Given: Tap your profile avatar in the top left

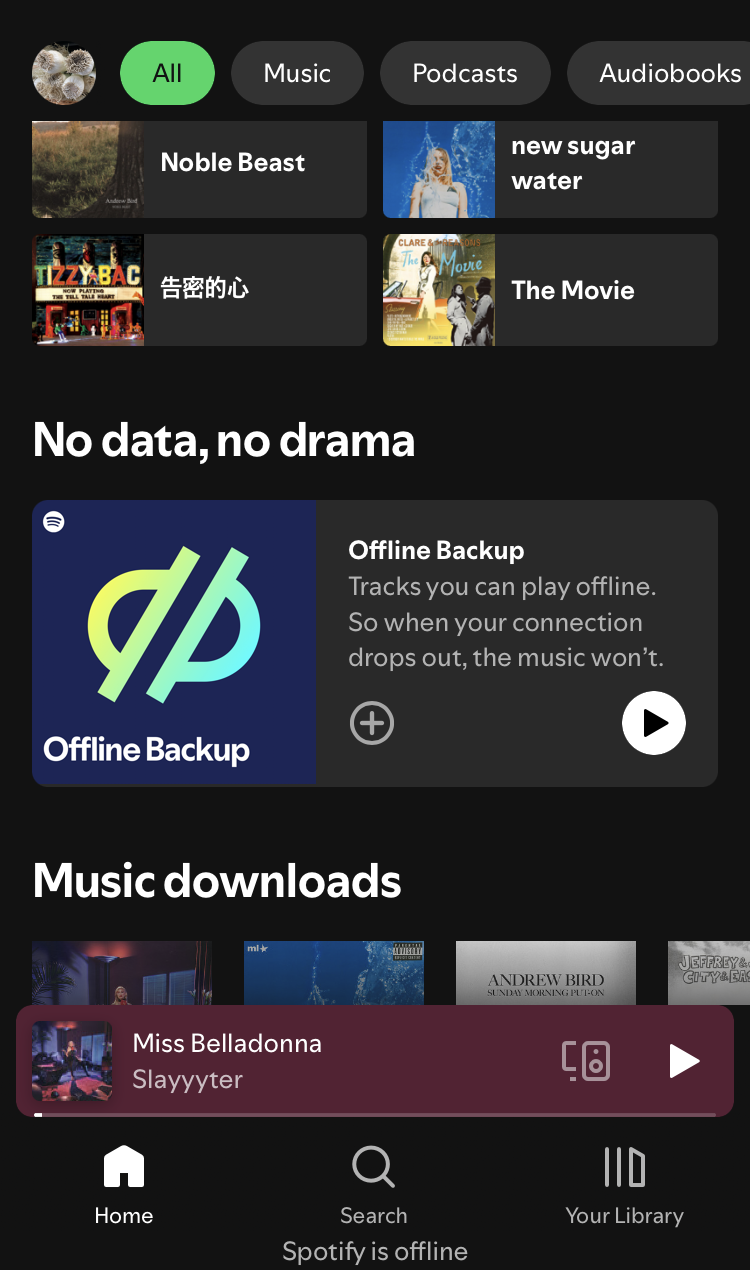Looking at the screenshot, I should (63, 72).
